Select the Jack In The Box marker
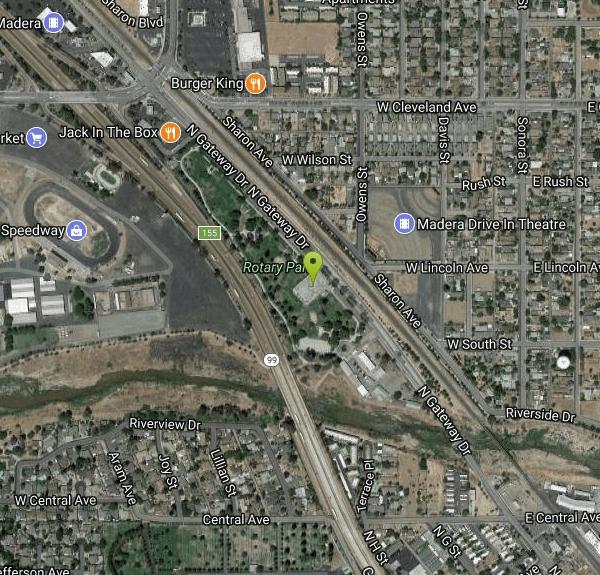The image size is (600, 575). coord(171,132)
